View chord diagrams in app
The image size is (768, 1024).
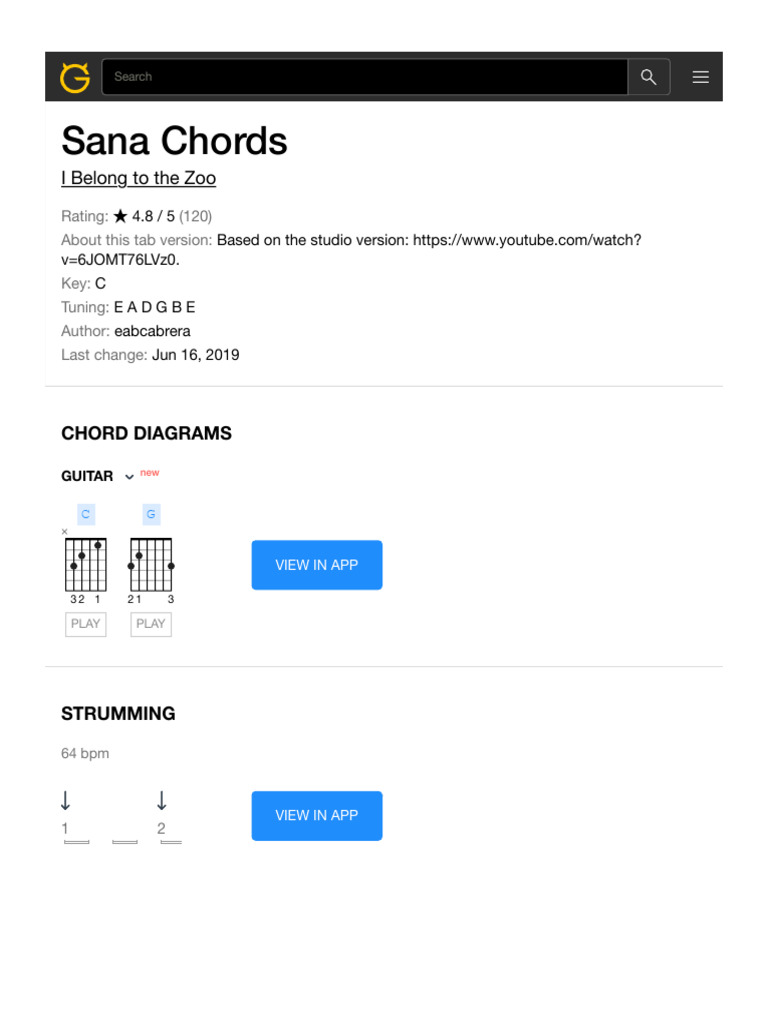click(x=317, y=565)
